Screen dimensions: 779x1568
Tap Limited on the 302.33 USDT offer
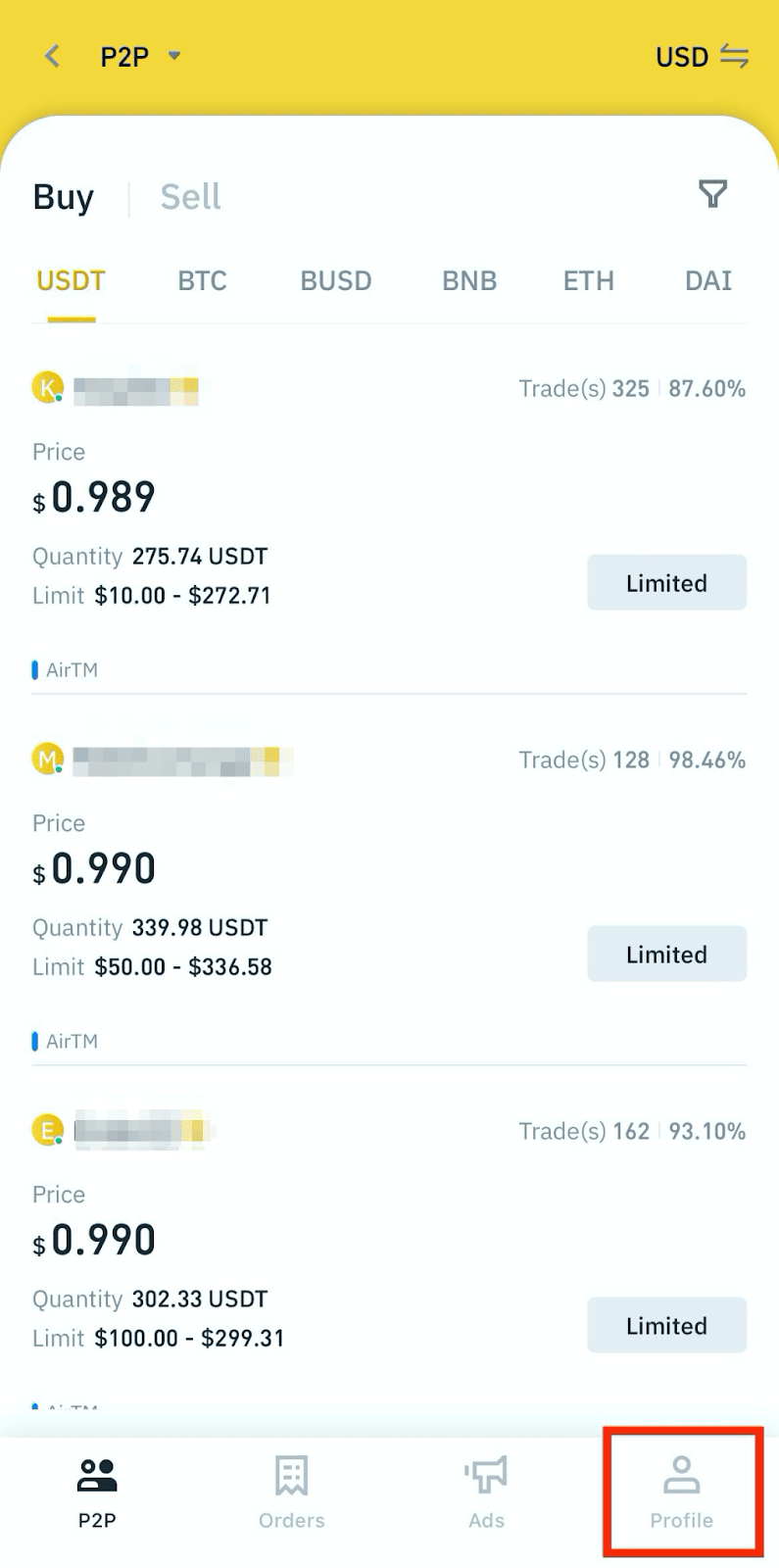(666, 1326)
